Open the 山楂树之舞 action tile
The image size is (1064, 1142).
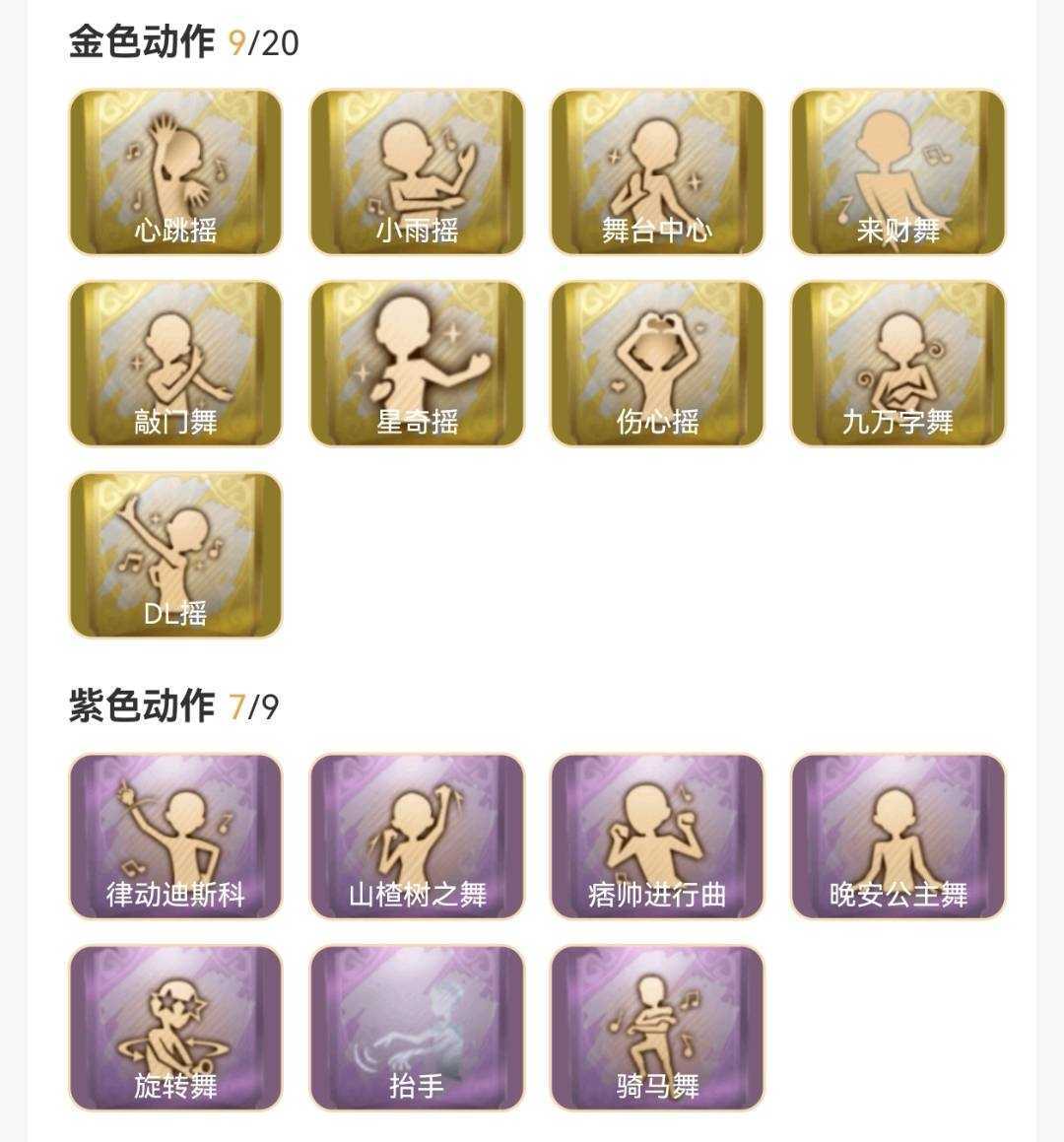(x=417, y=837)
